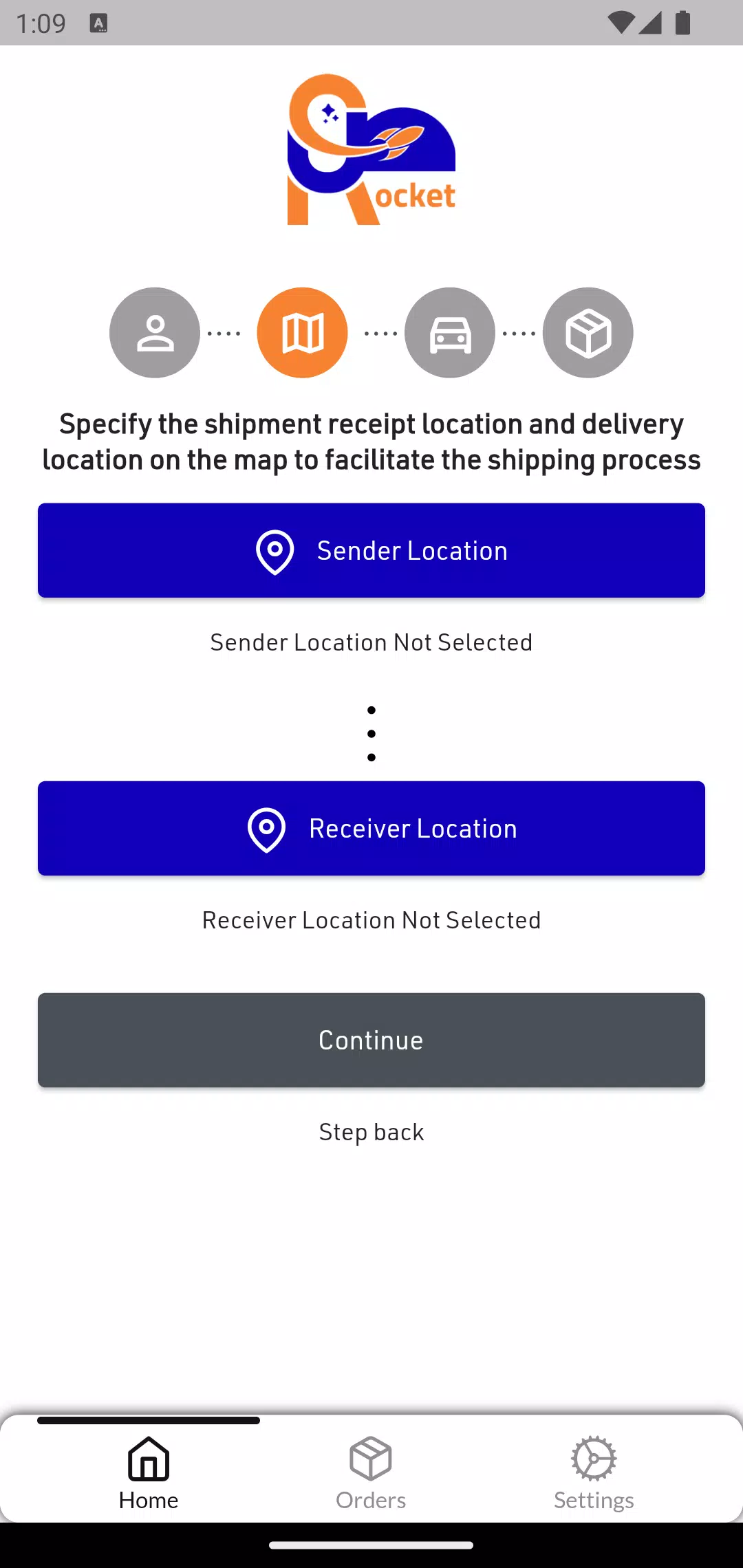Continue to the next step

[371, 1040]
